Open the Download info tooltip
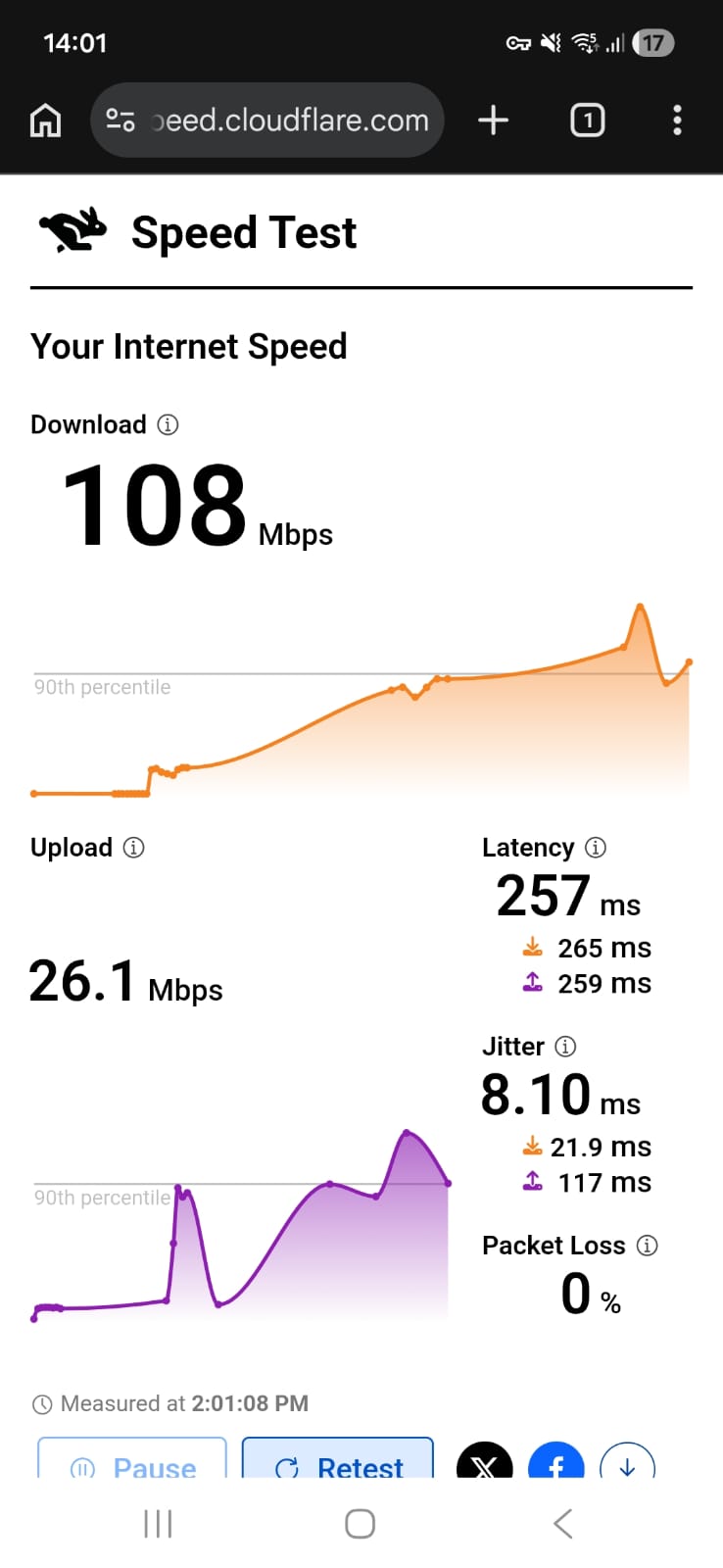The height and width of the screenshot is (1568, 723). (x=169, y=424)
